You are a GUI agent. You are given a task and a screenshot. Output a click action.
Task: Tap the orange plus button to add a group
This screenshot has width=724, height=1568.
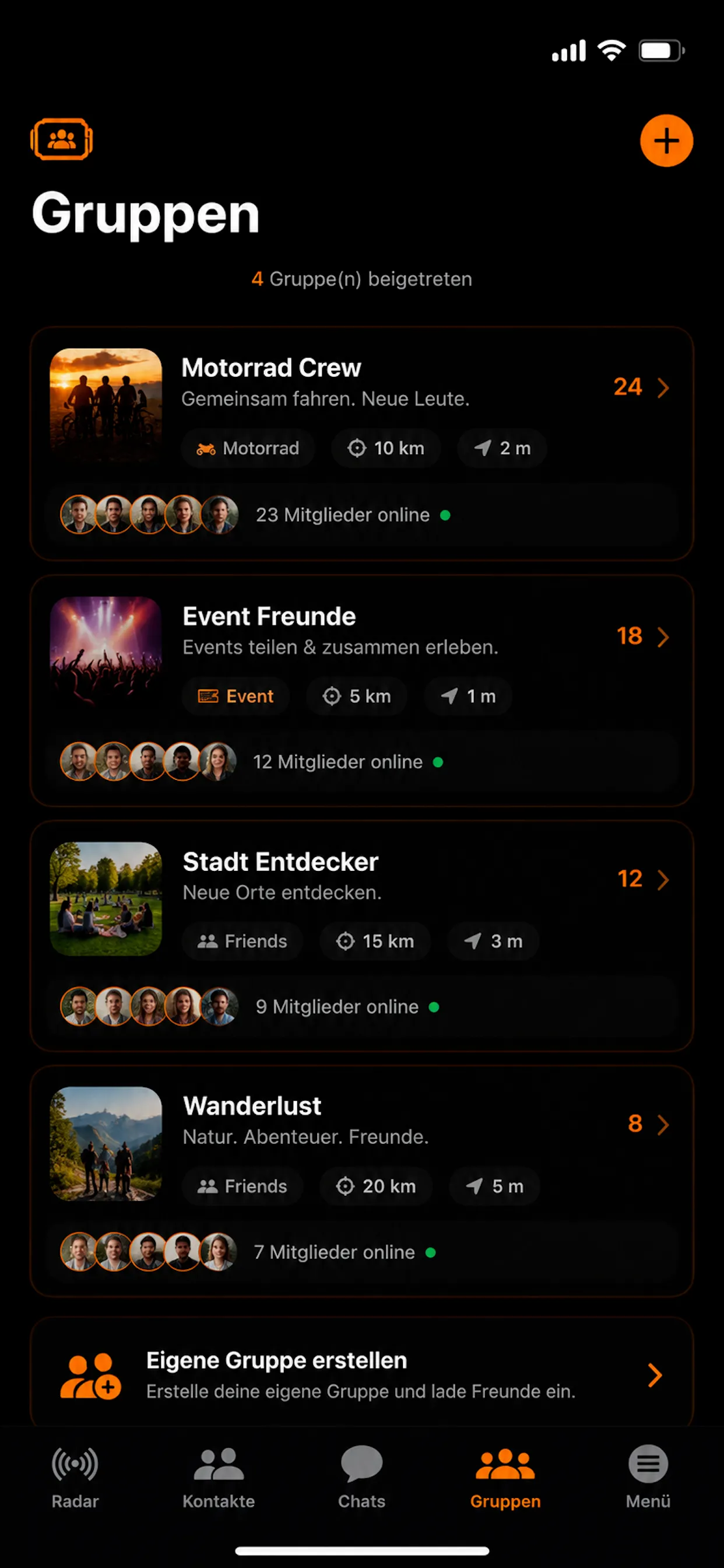[x=666, y=141]
